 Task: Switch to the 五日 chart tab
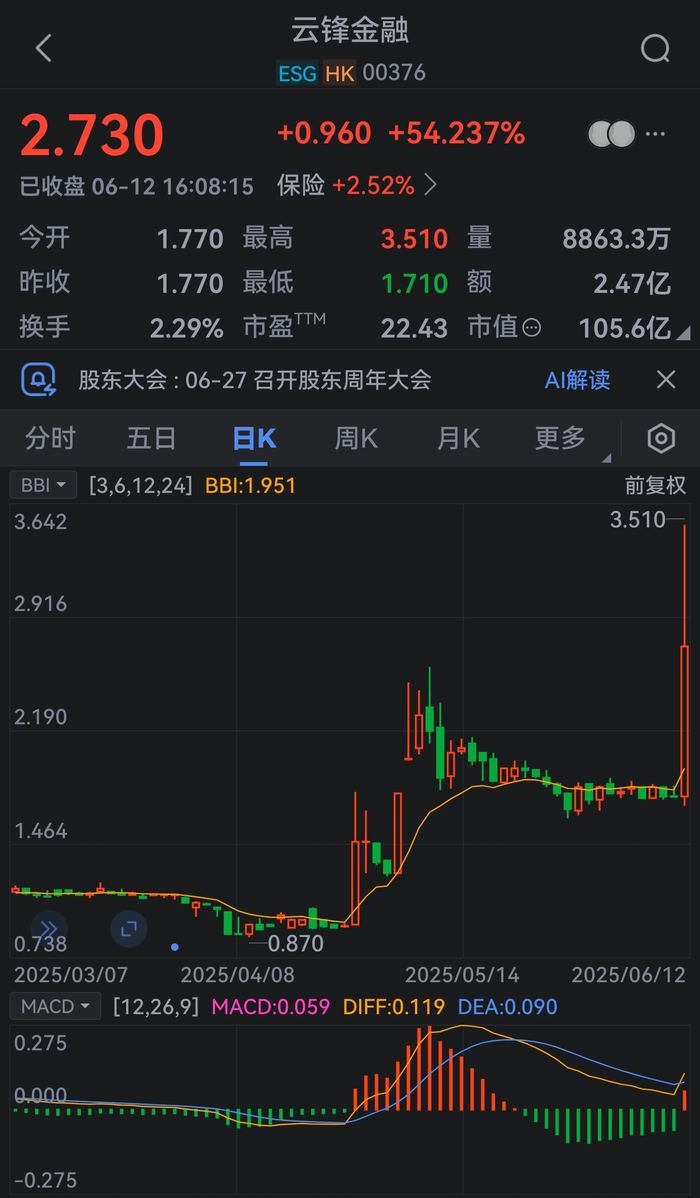pos(151,438)
